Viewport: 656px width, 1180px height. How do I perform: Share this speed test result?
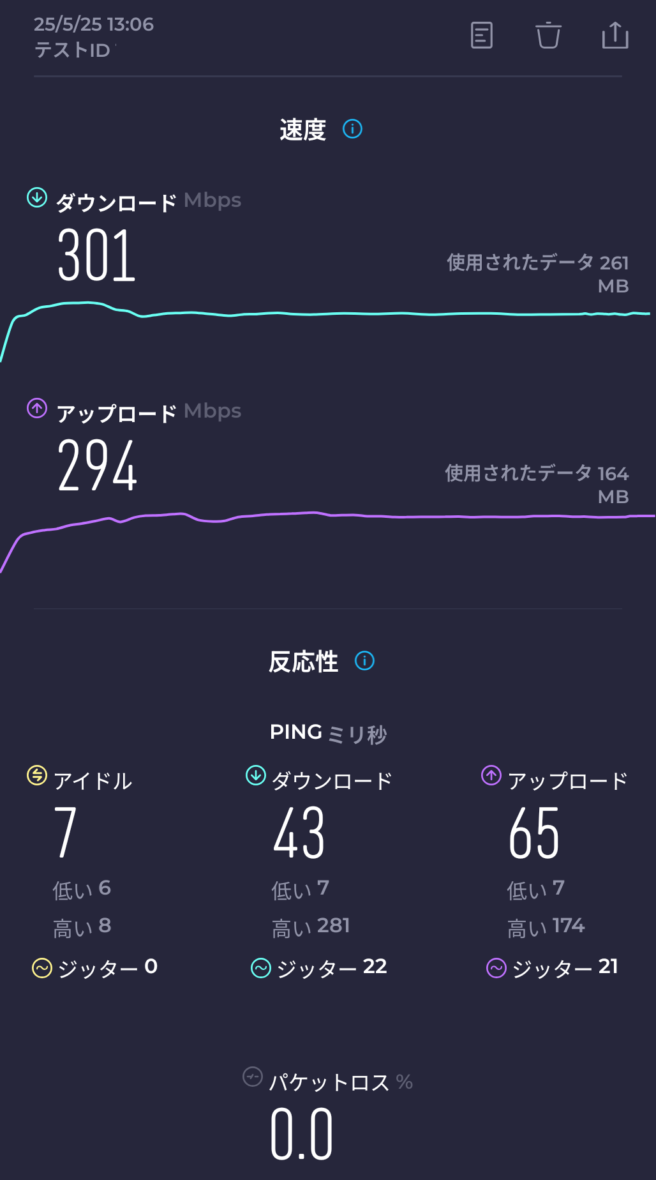[x=615, y=35]
